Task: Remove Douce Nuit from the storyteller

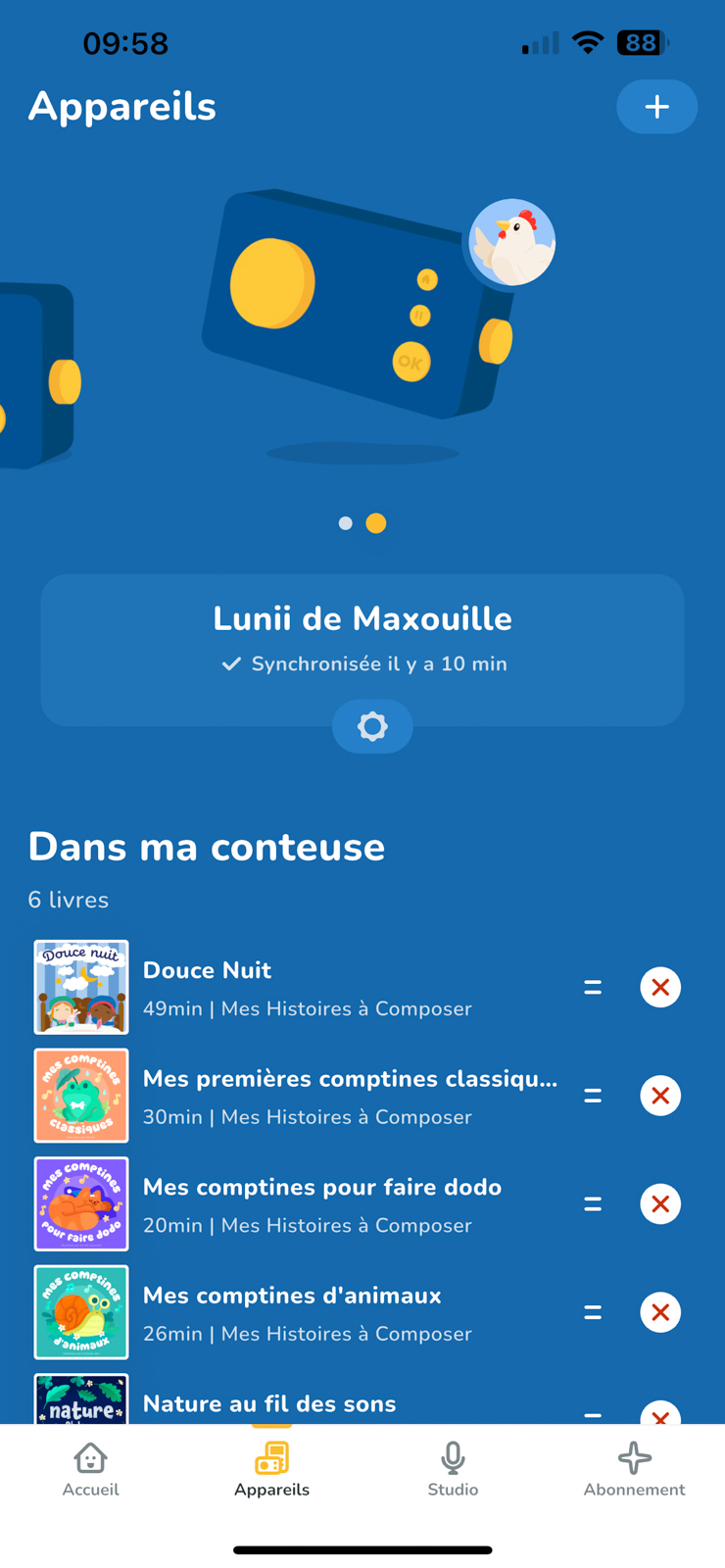Action: tap(660, 988)
